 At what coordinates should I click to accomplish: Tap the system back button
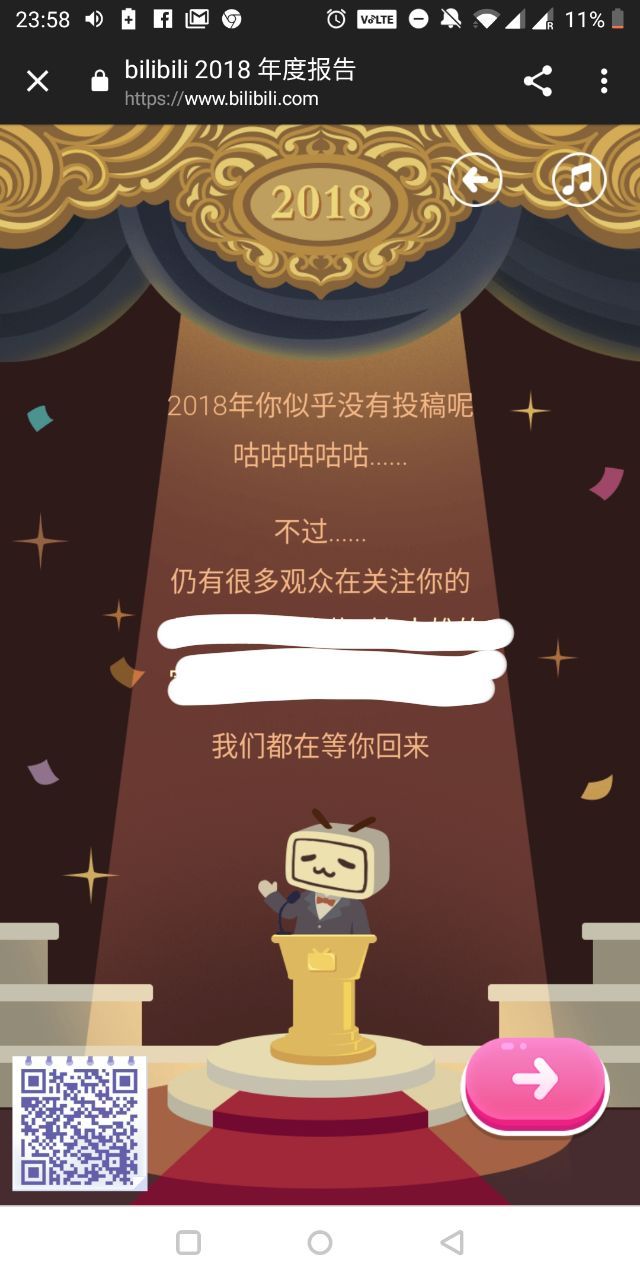coord(452,1242)
